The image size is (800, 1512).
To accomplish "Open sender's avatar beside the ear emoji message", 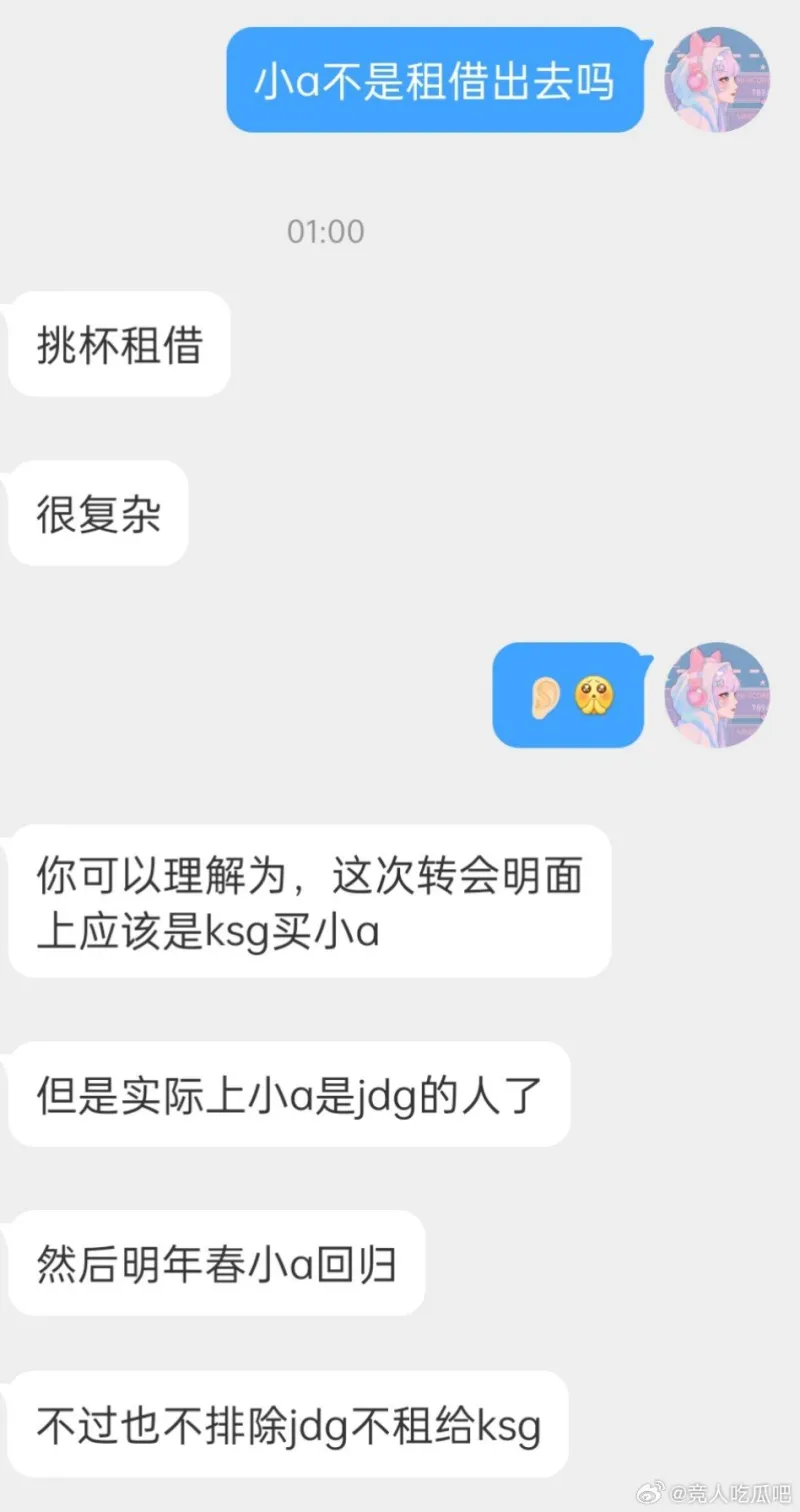I will pyautogui.click(x=717, y=695).
